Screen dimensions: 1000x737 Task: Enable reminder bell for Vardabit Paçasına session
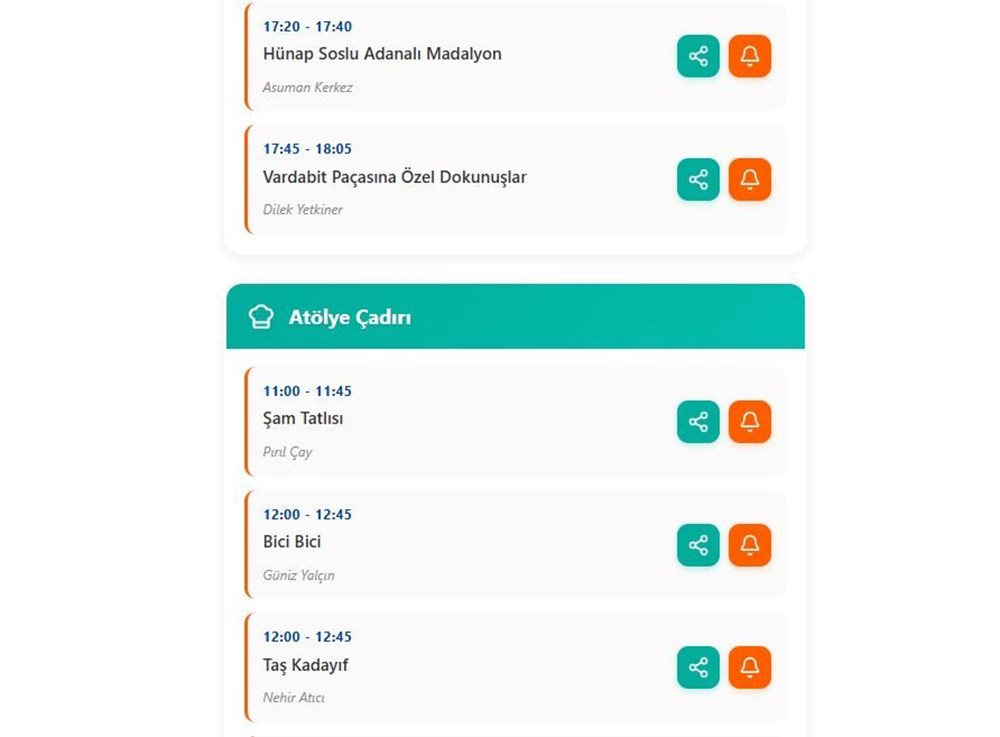coord(749,180)
